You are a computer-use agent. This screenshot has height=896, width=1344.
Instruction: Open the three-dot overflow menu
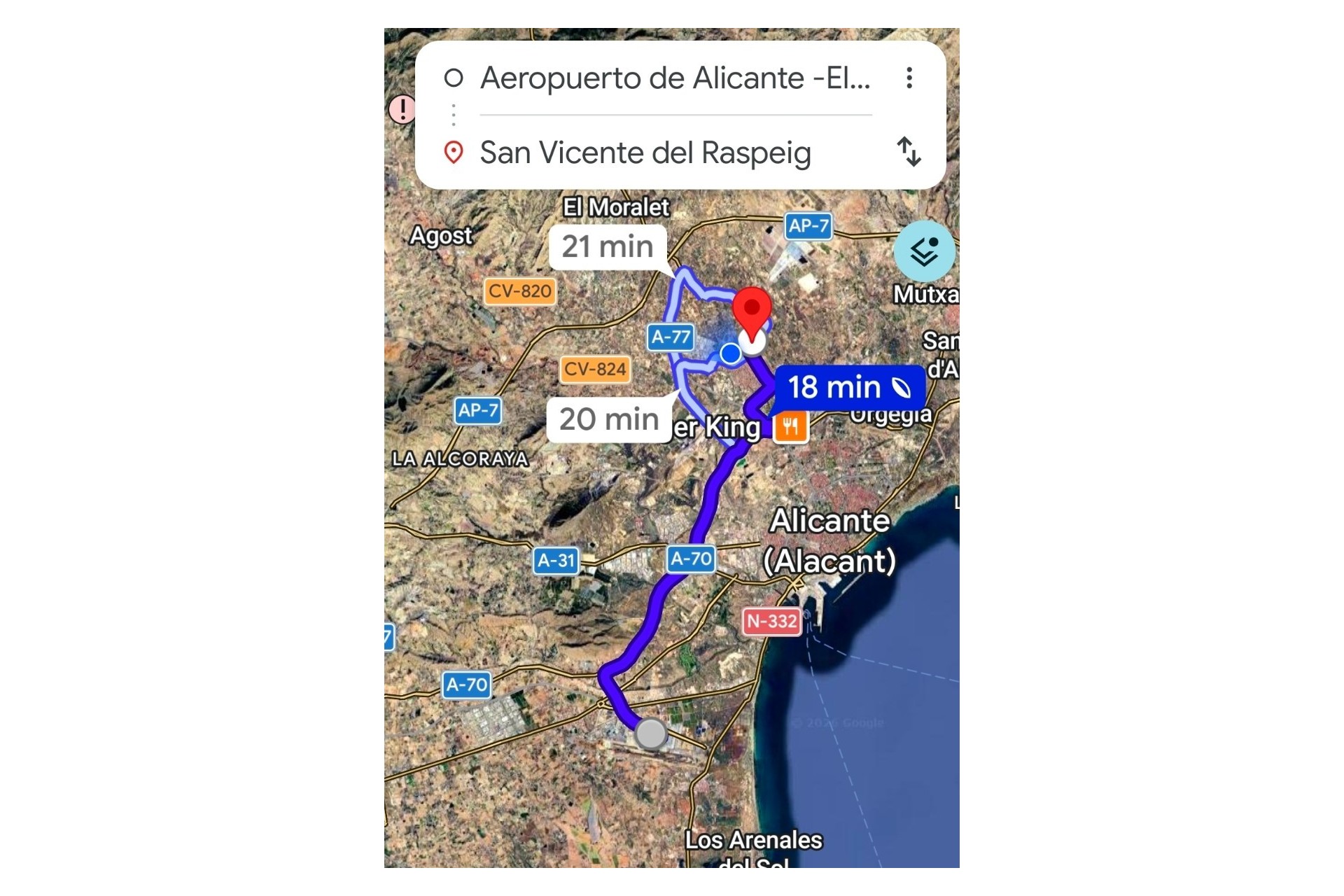(x=909, y=78)
